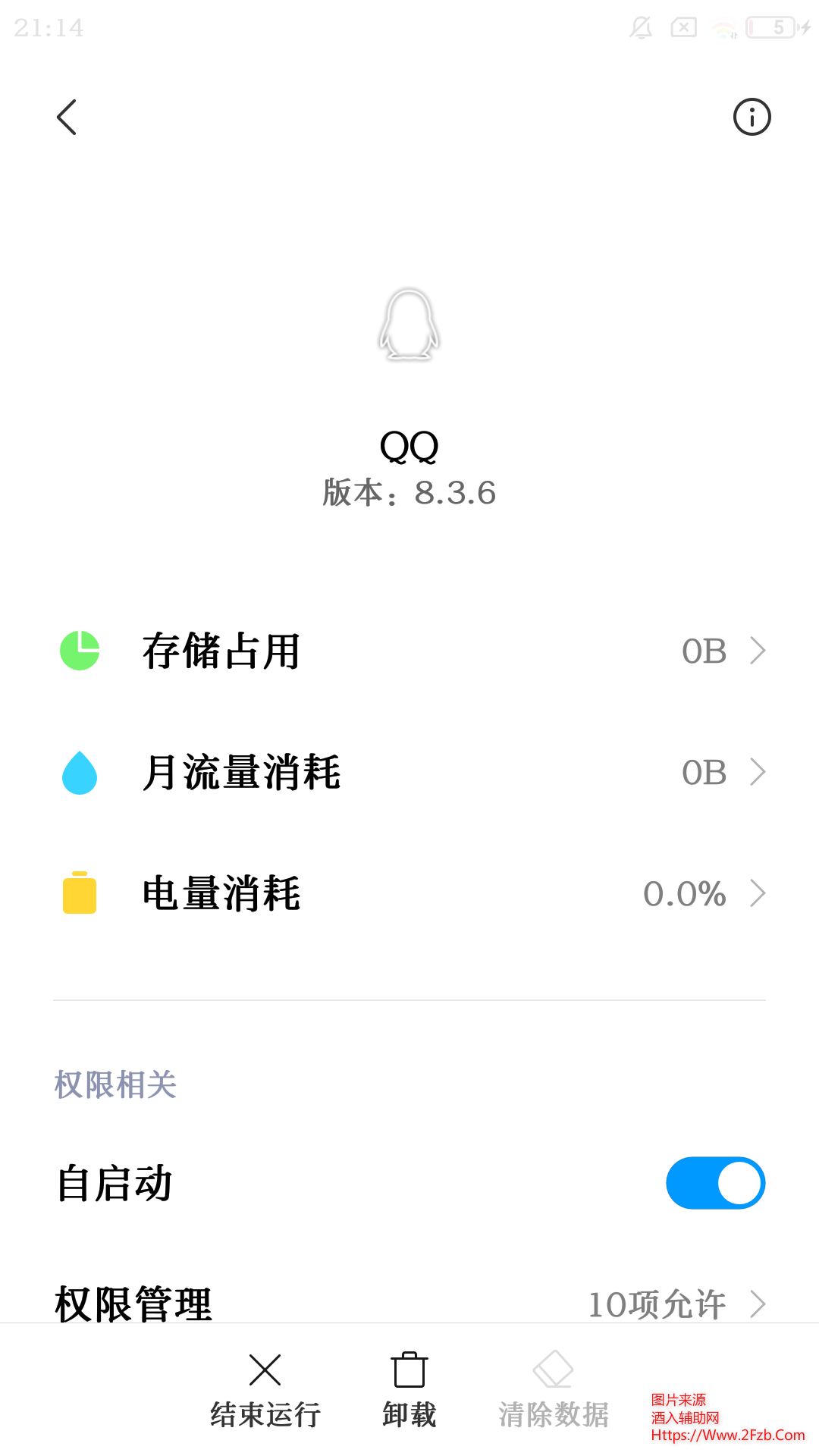Tap the back arrow to leave app info
Screen dimensions: 819x1456
pyautogui.click(x=67, y=117)
